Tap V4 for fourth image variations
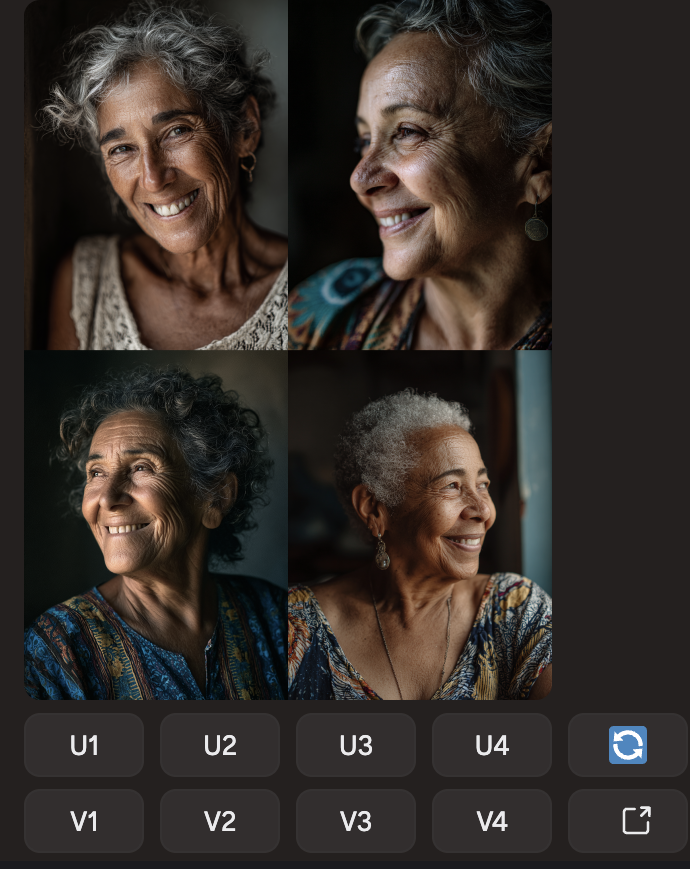The height and width of the screenshot is (869, 690). click(x=492, y=821)
